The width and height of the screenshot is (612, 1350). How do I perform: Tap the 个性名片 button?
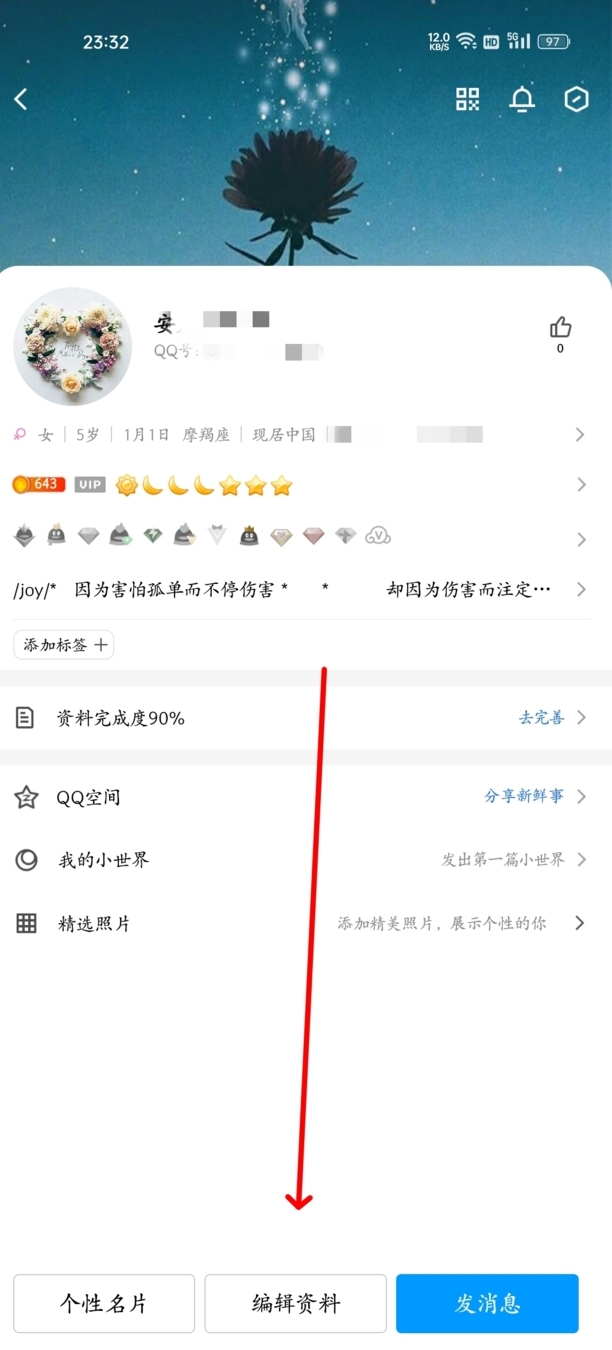click(104, 1303)
